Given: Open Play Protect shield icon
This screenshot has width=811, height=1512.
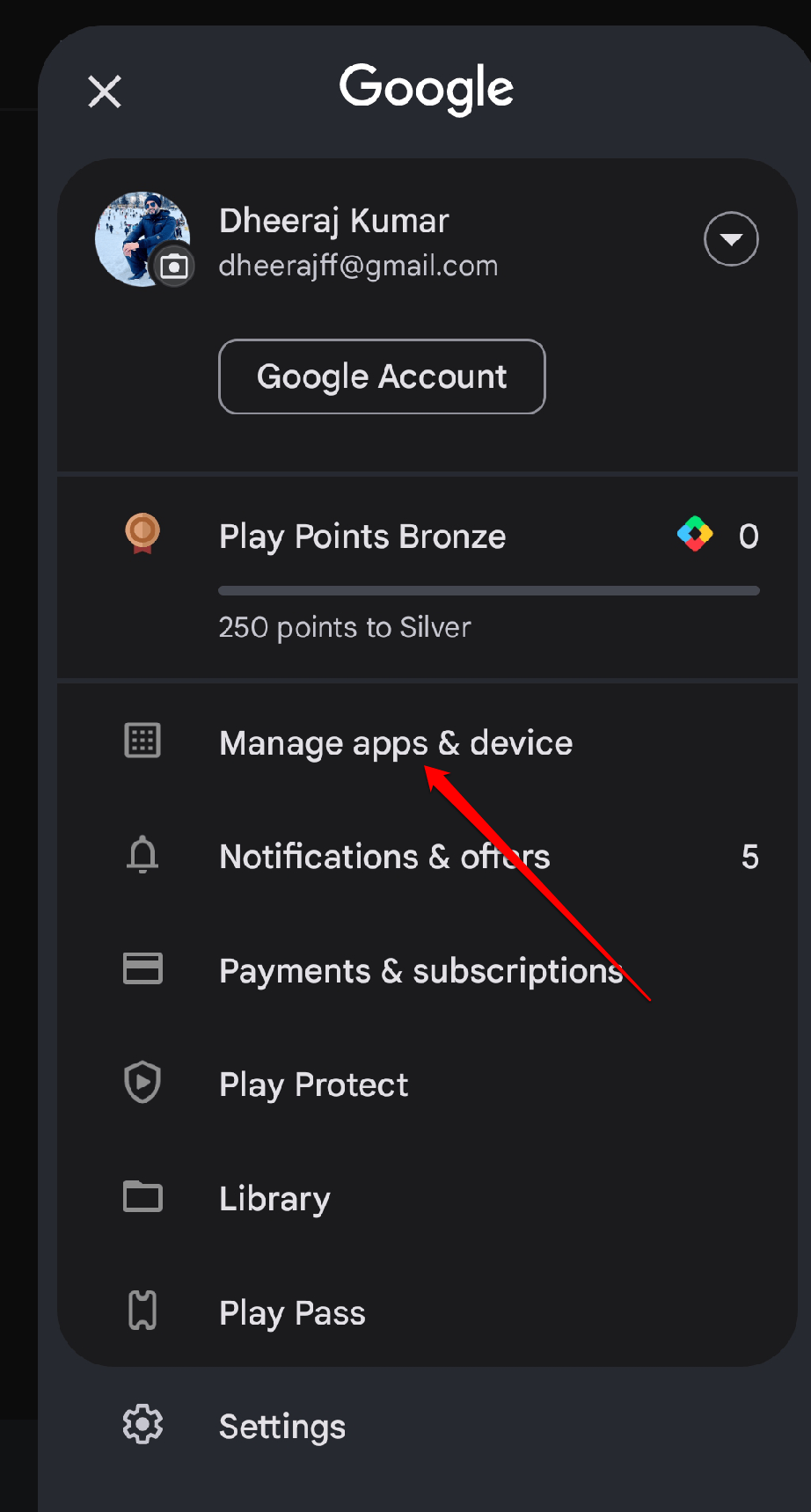Looking at the screenshot, I should [x=142, y=1083].
